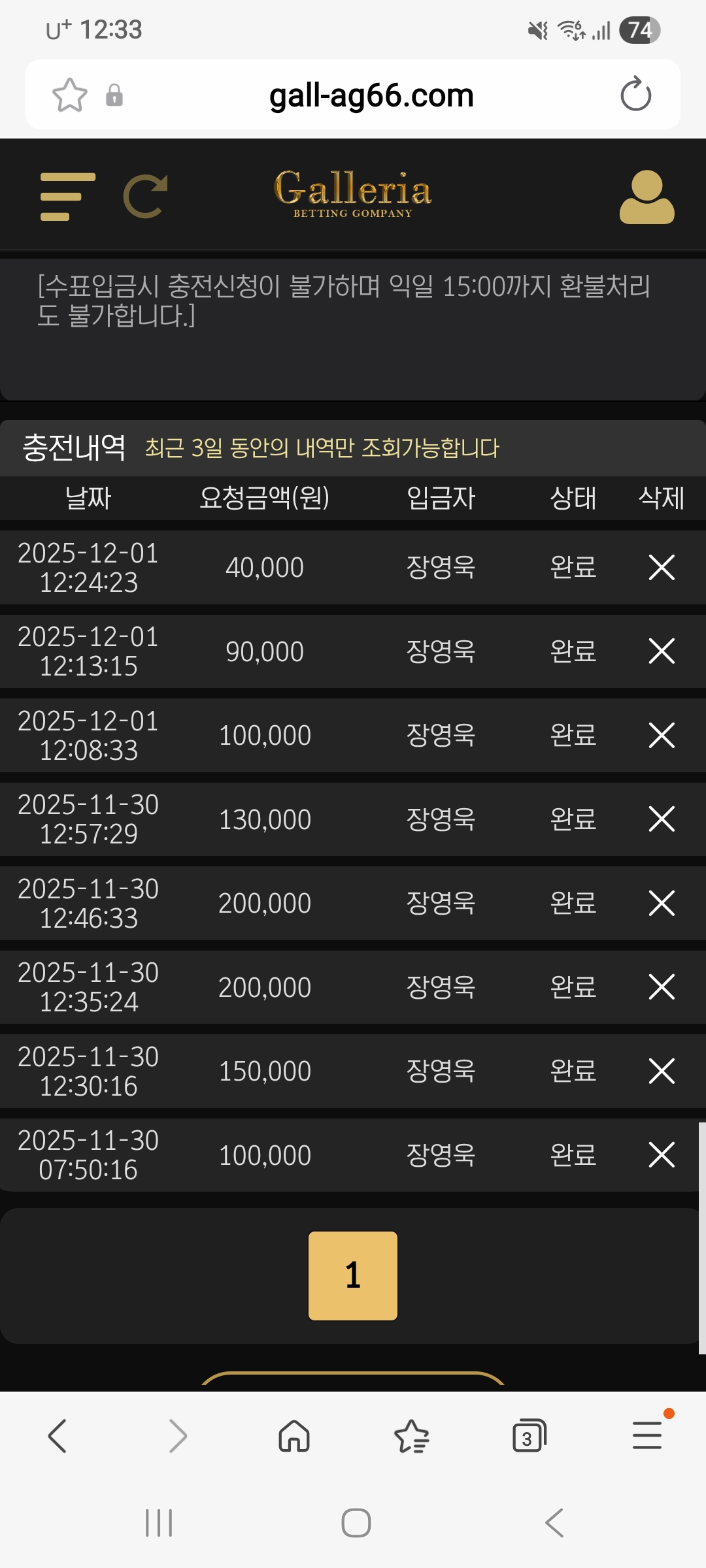Open browser home page

tap(294, 1436)
